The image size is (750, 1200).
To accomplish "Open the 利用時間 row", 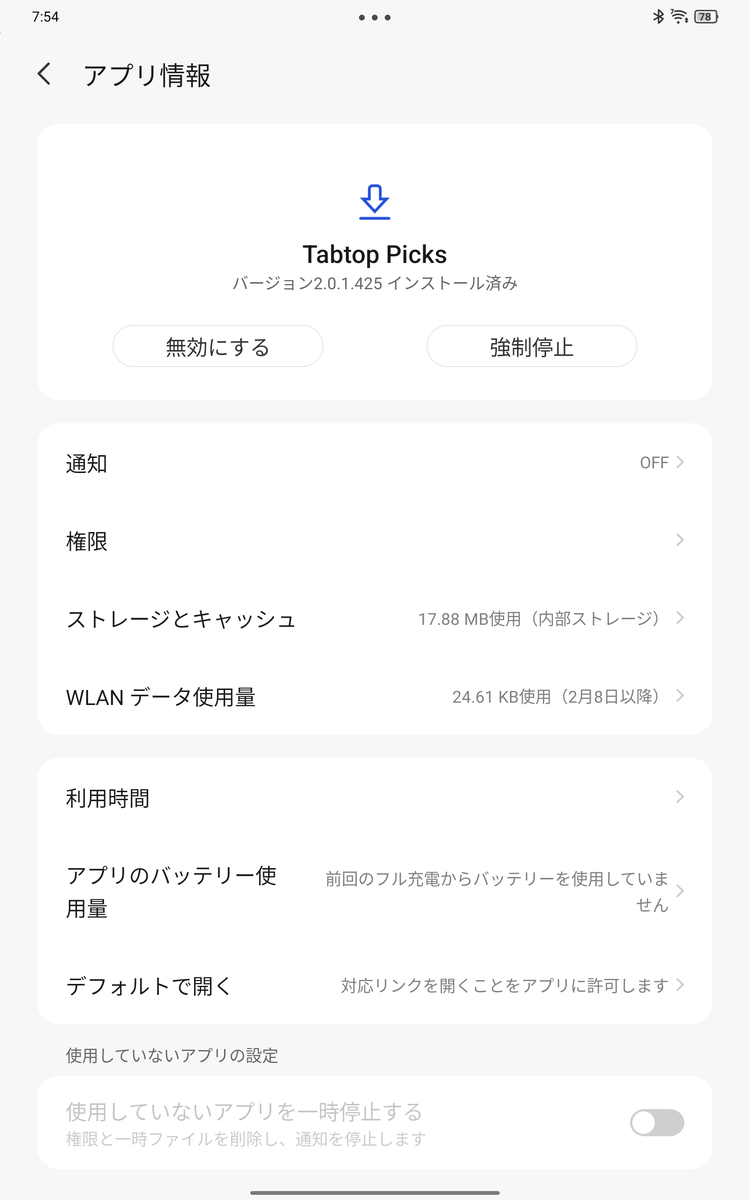I will (375, 798).
